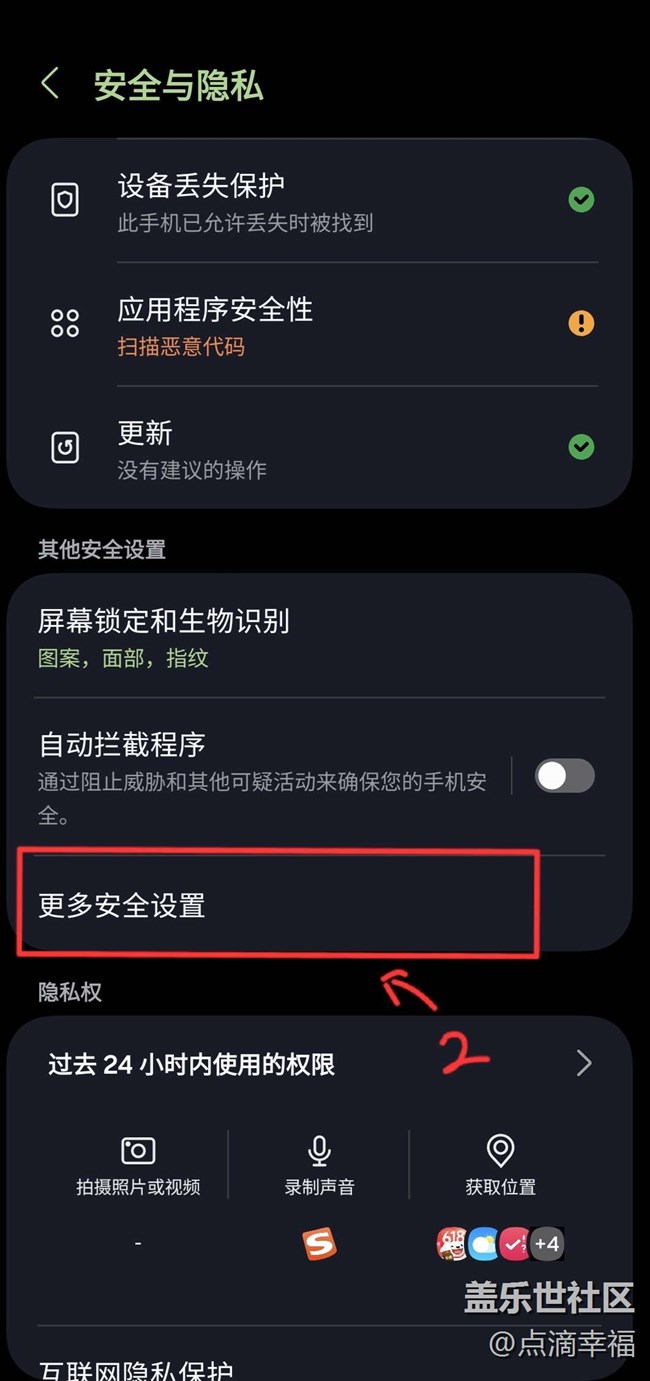View 拍摄照片或视频 permission usage

pyautogui.click(x=138, y=1166)
